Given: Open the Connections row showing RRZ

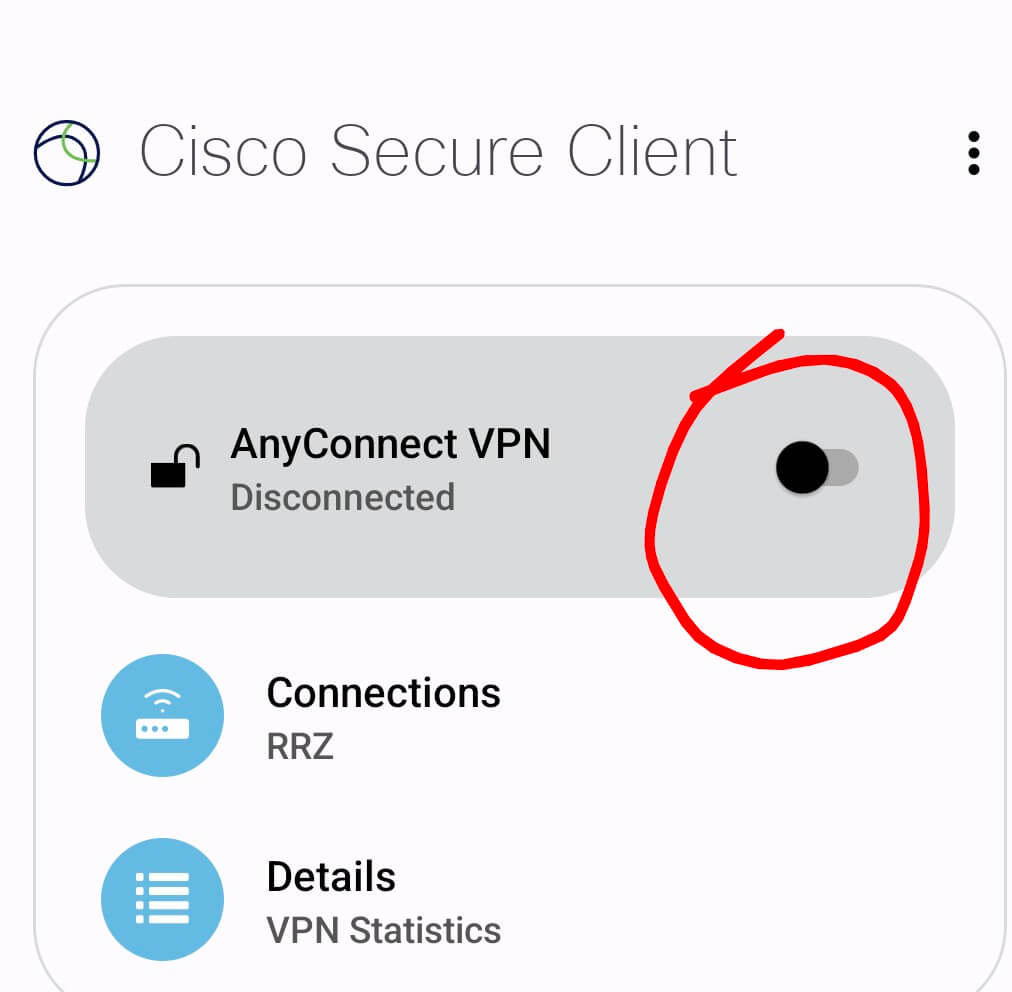Looking at the screenshot, I should pos(383,716).
